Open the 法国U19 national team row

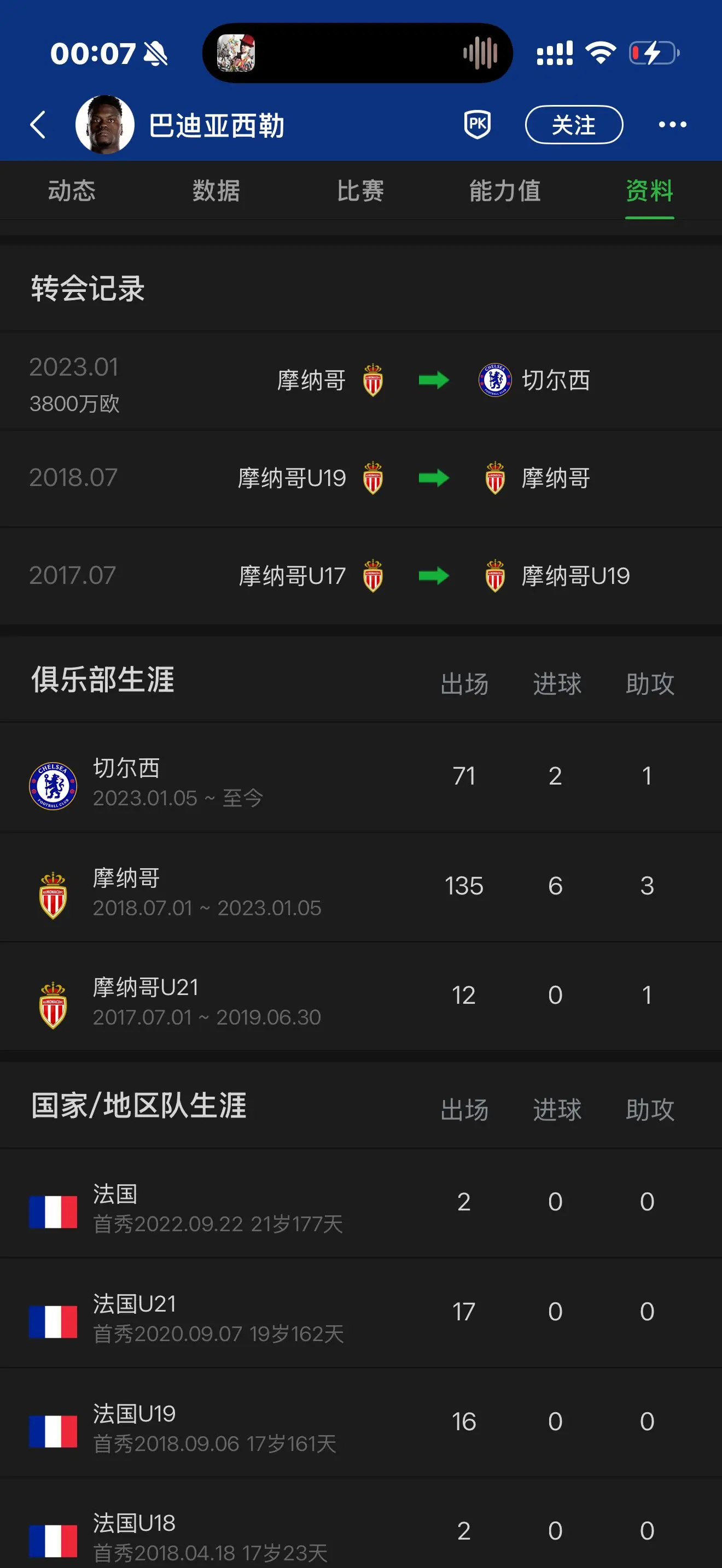[361, 1423]
